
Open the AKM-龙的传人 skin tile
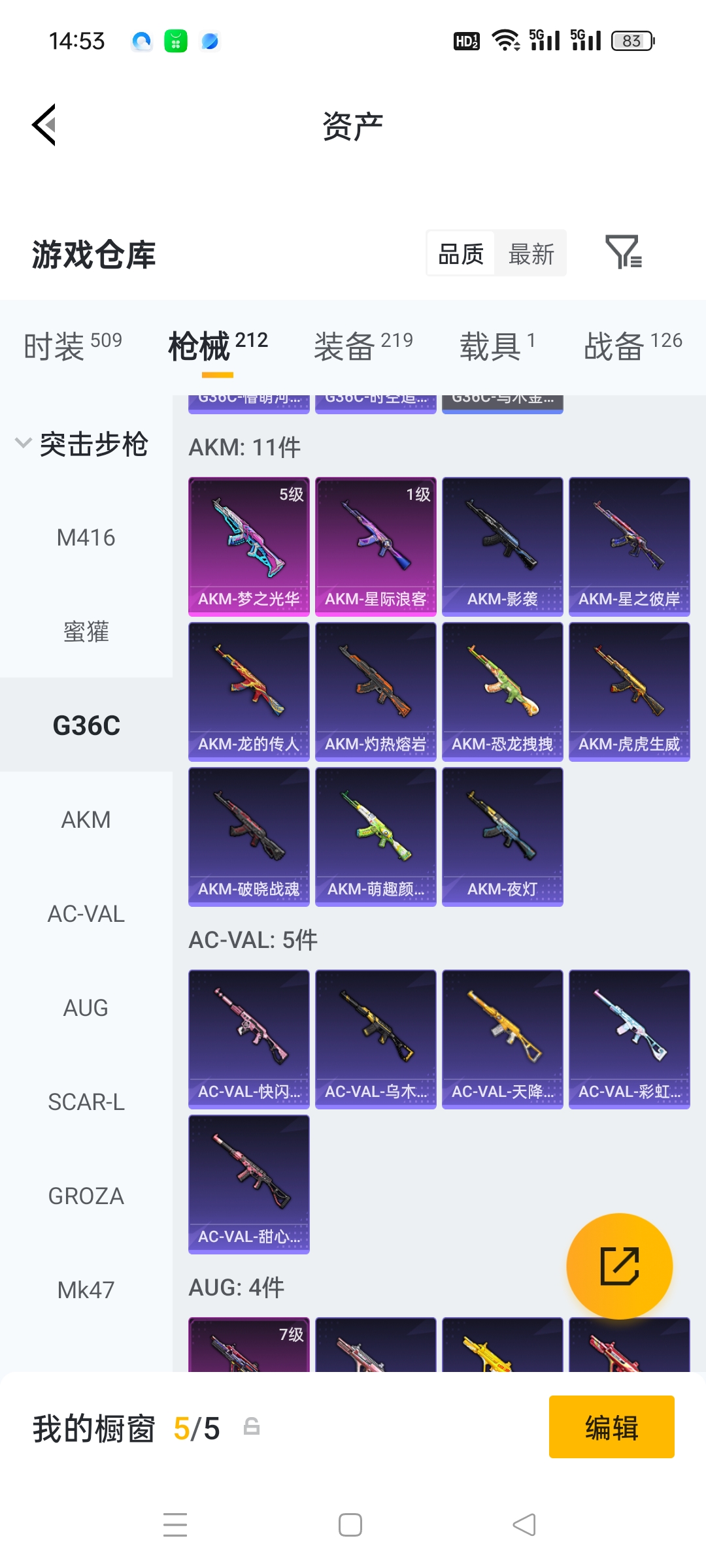(x=248, y=691)
